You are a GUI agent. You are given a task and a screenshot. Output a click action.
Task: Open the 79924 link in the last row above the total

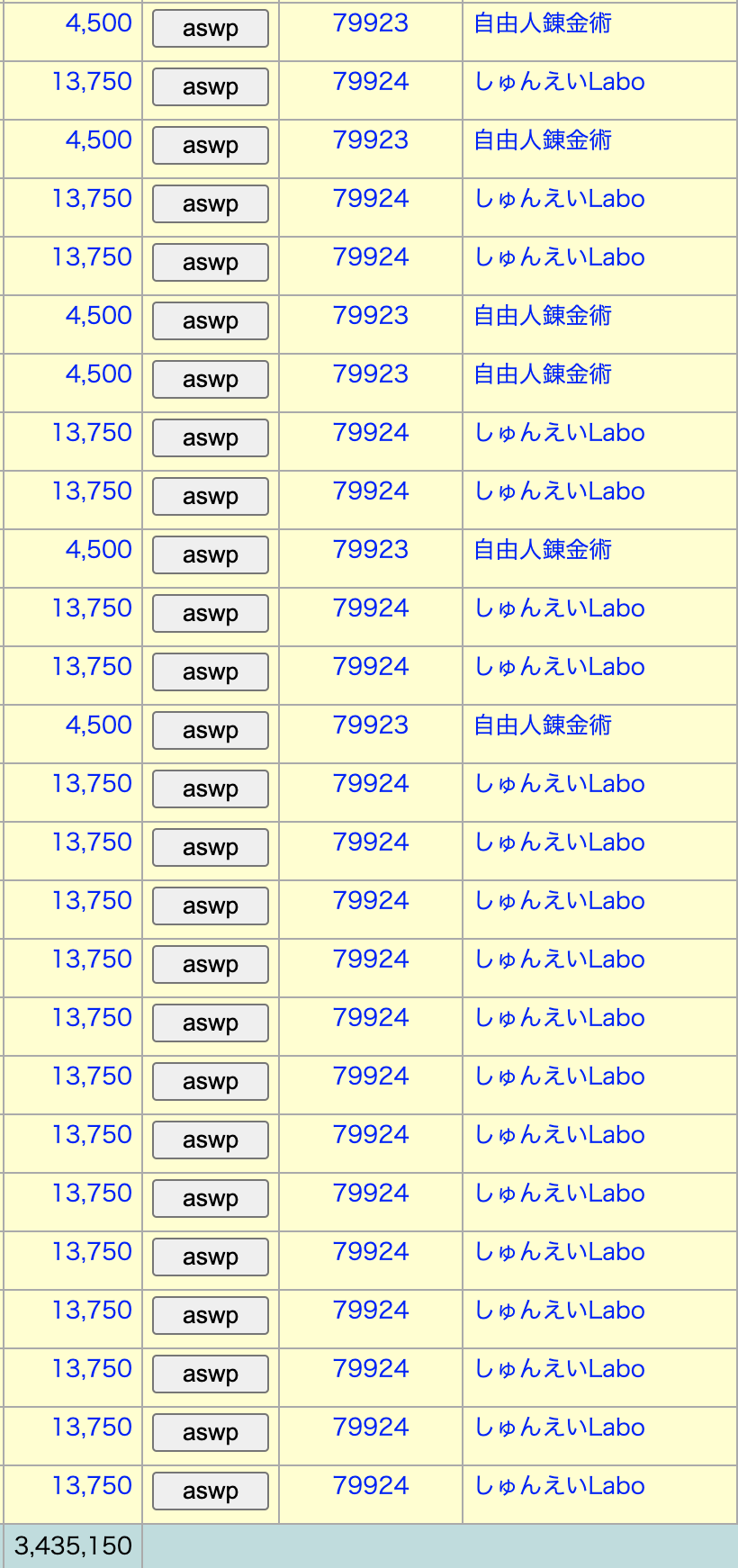[x=371, y=1486]
